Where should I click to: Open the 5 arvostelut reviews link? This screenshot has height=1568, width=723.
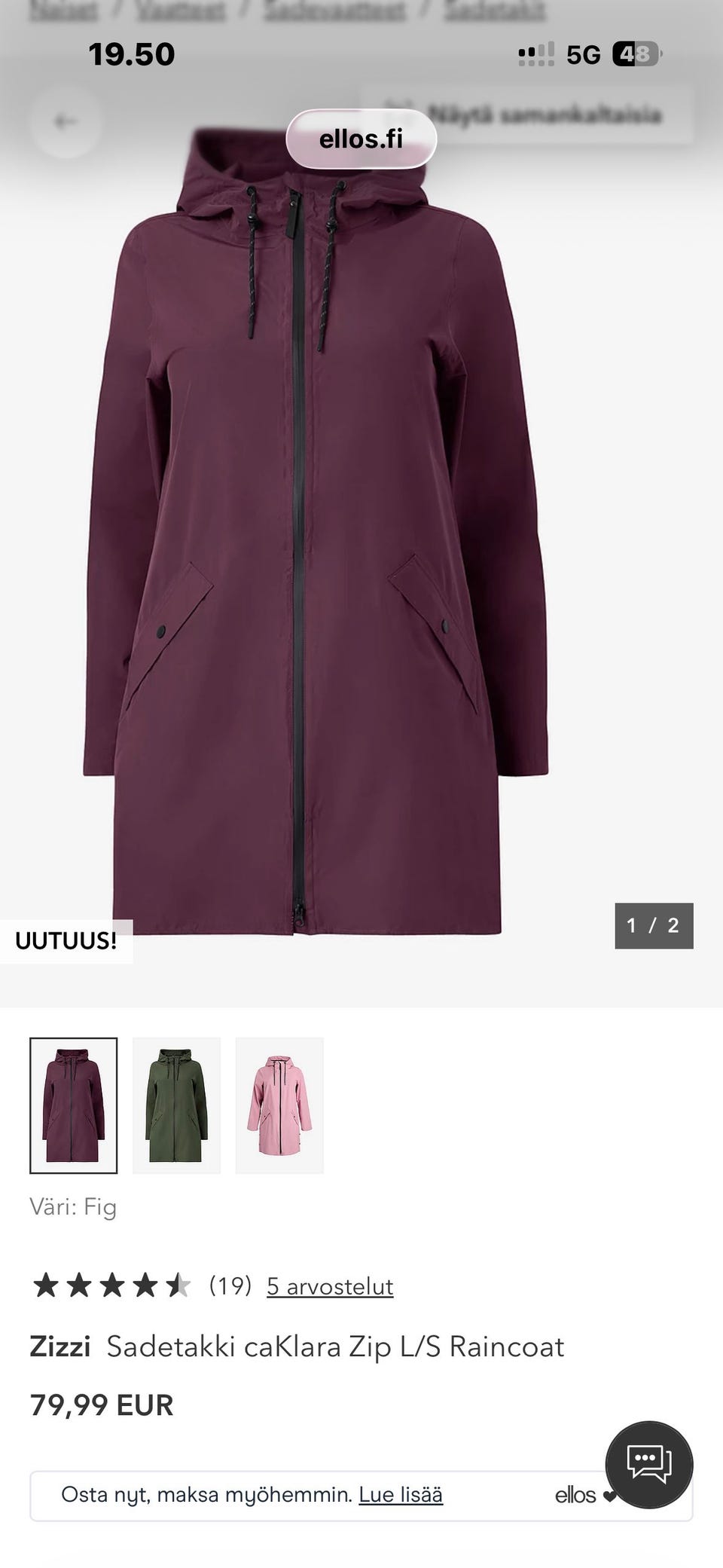point(330,1286)
